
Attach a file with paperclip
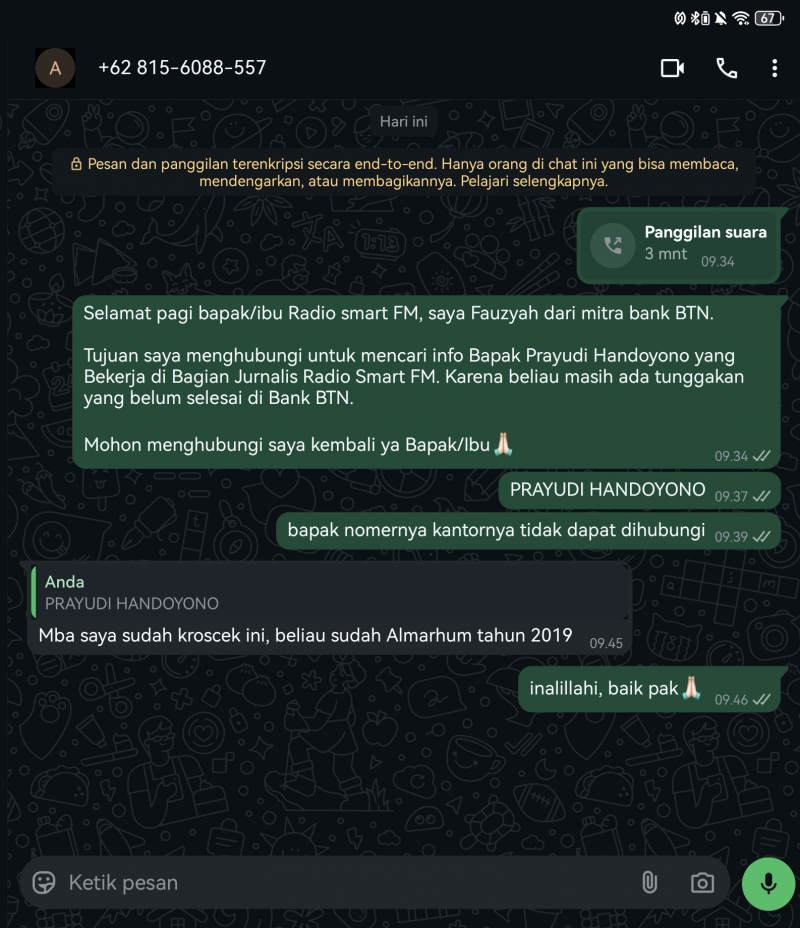649,882
